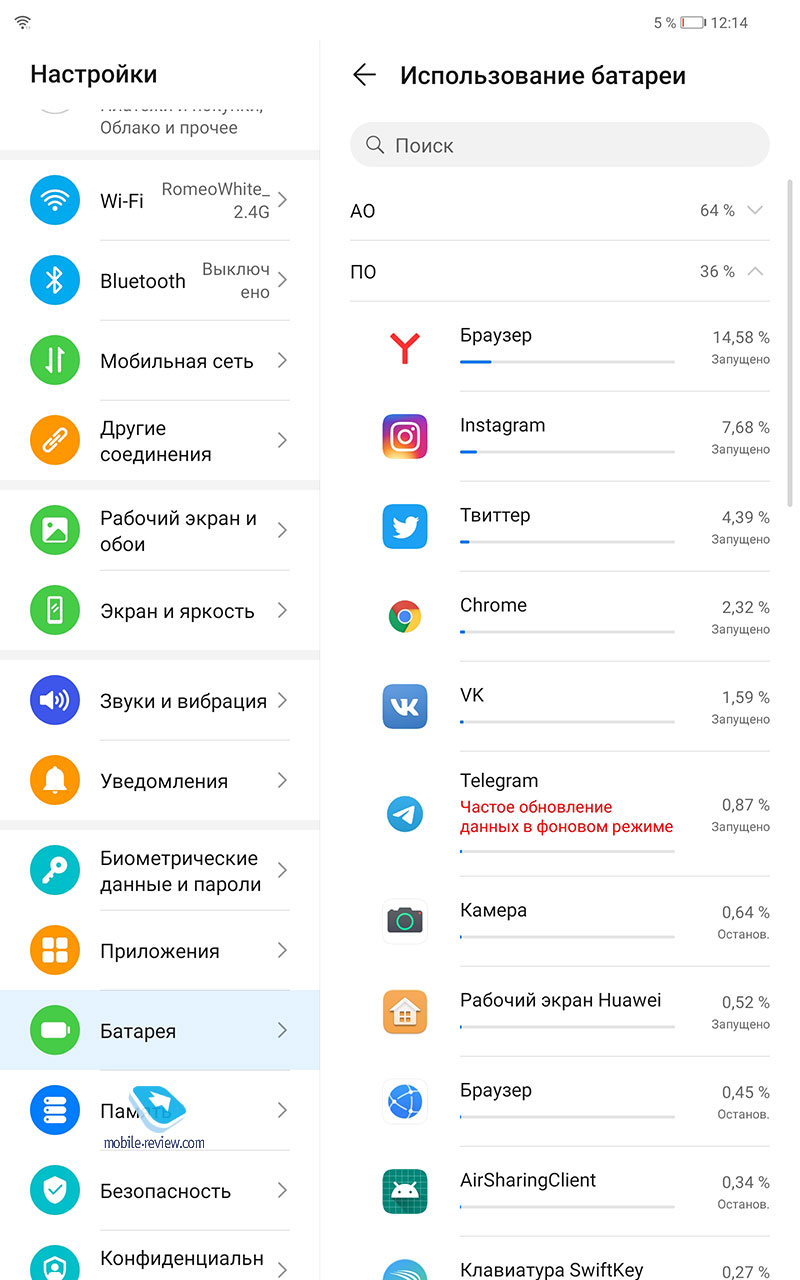Open Приложения settings
800x1280 pixels.
click(160, 951)
